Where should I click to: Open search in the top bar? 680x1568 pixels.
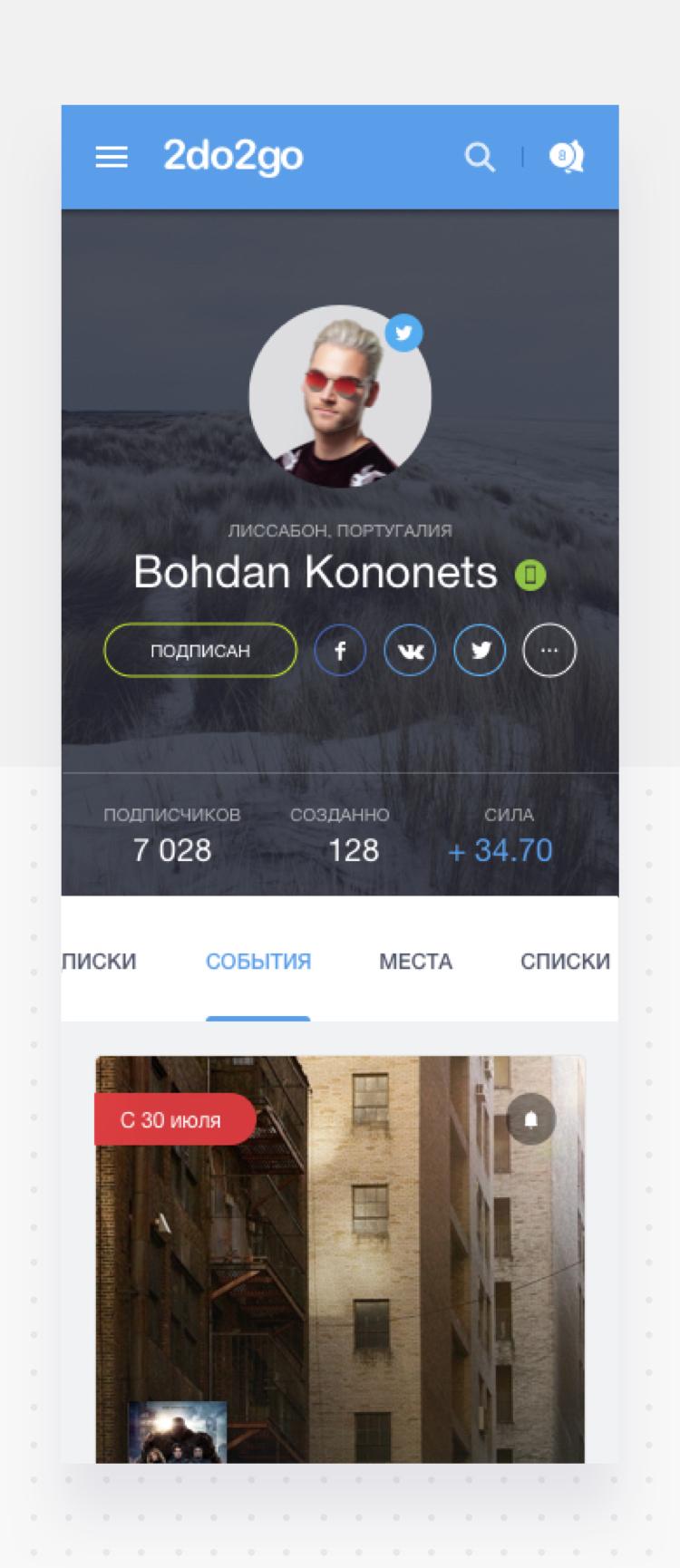tap(480, 157)
